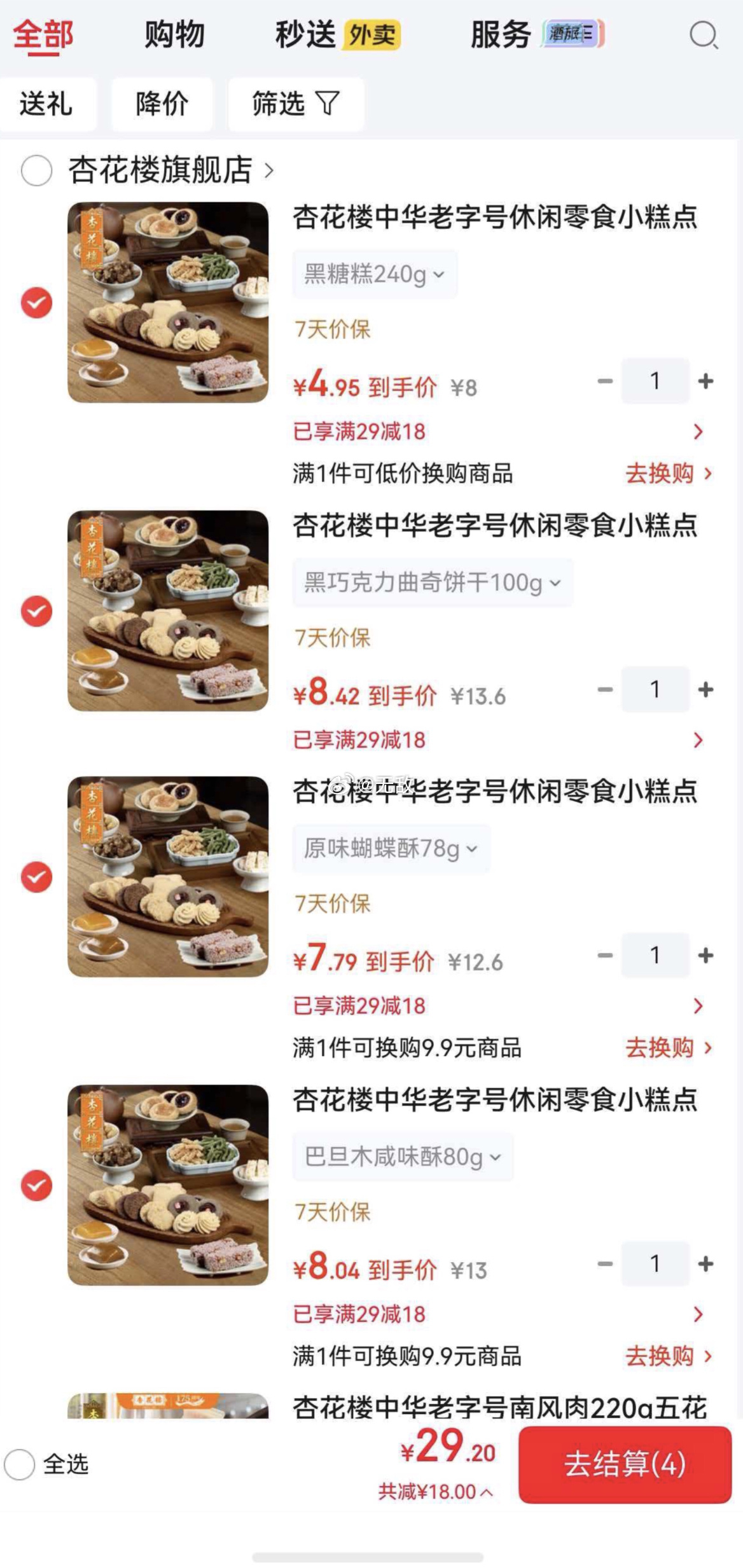The image size is (743, 1568).
Task: Open 去换购 under 黑糖糕240g
Action: click(668, 474)
